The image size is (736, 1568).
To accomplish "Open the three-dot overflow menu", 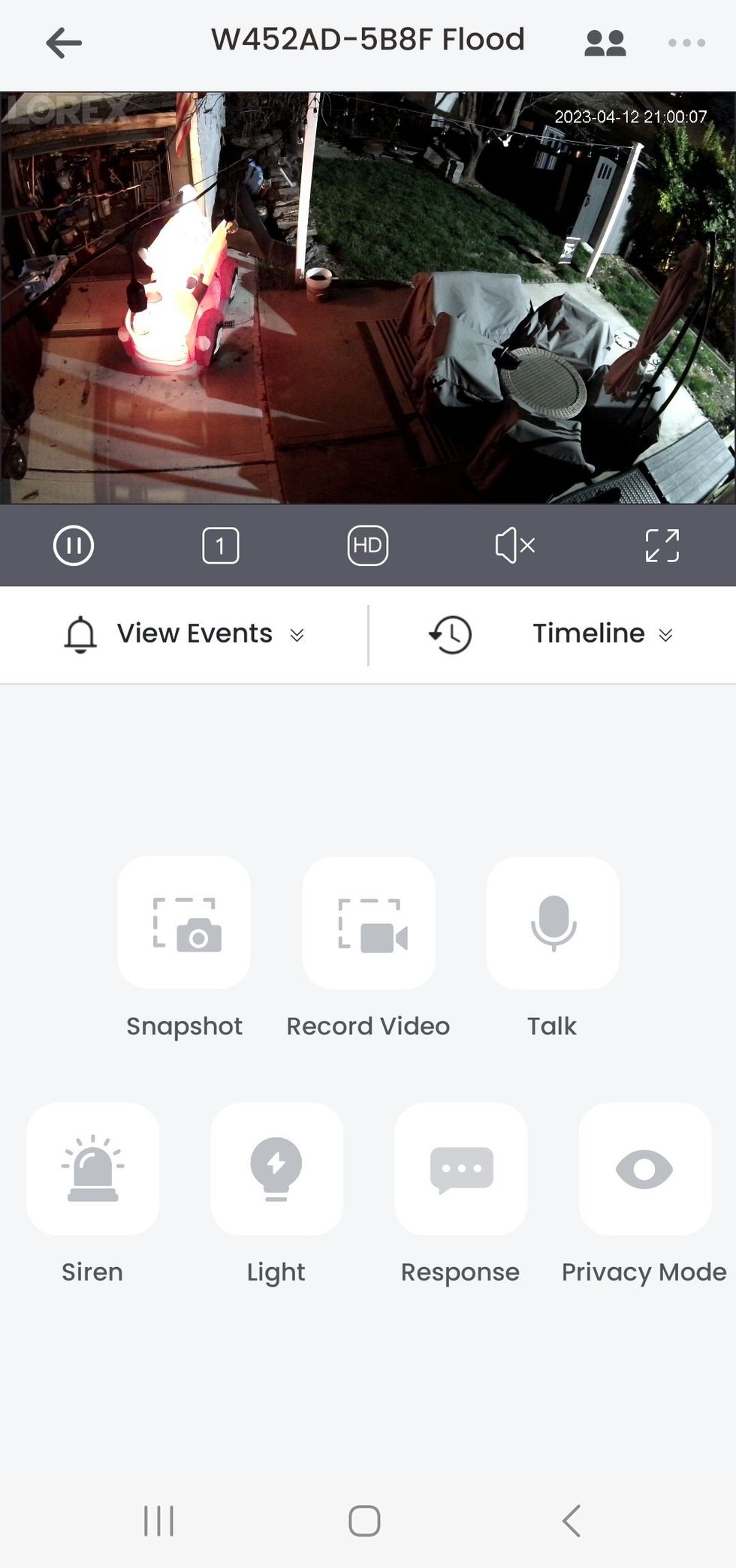I will pyautogui.click(x=686, y=42).
